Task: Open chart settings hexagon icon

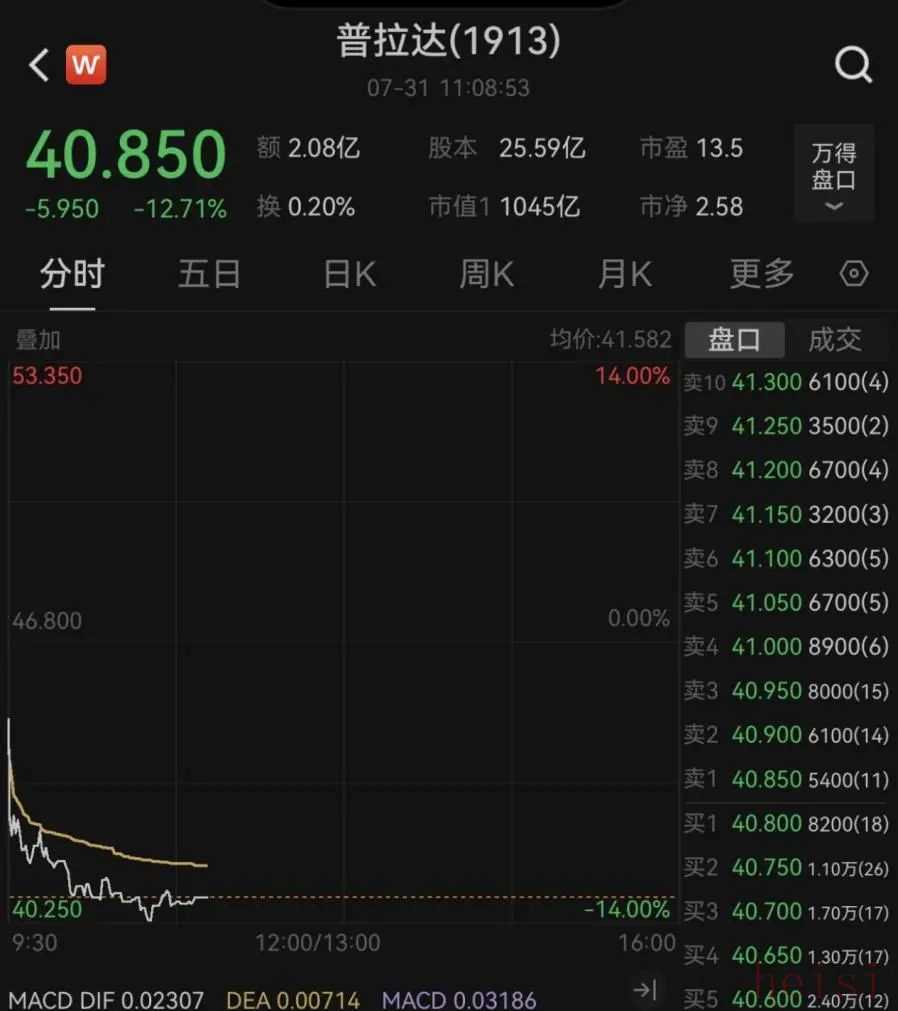Action: pyautogui.click(x=854, y=274)
